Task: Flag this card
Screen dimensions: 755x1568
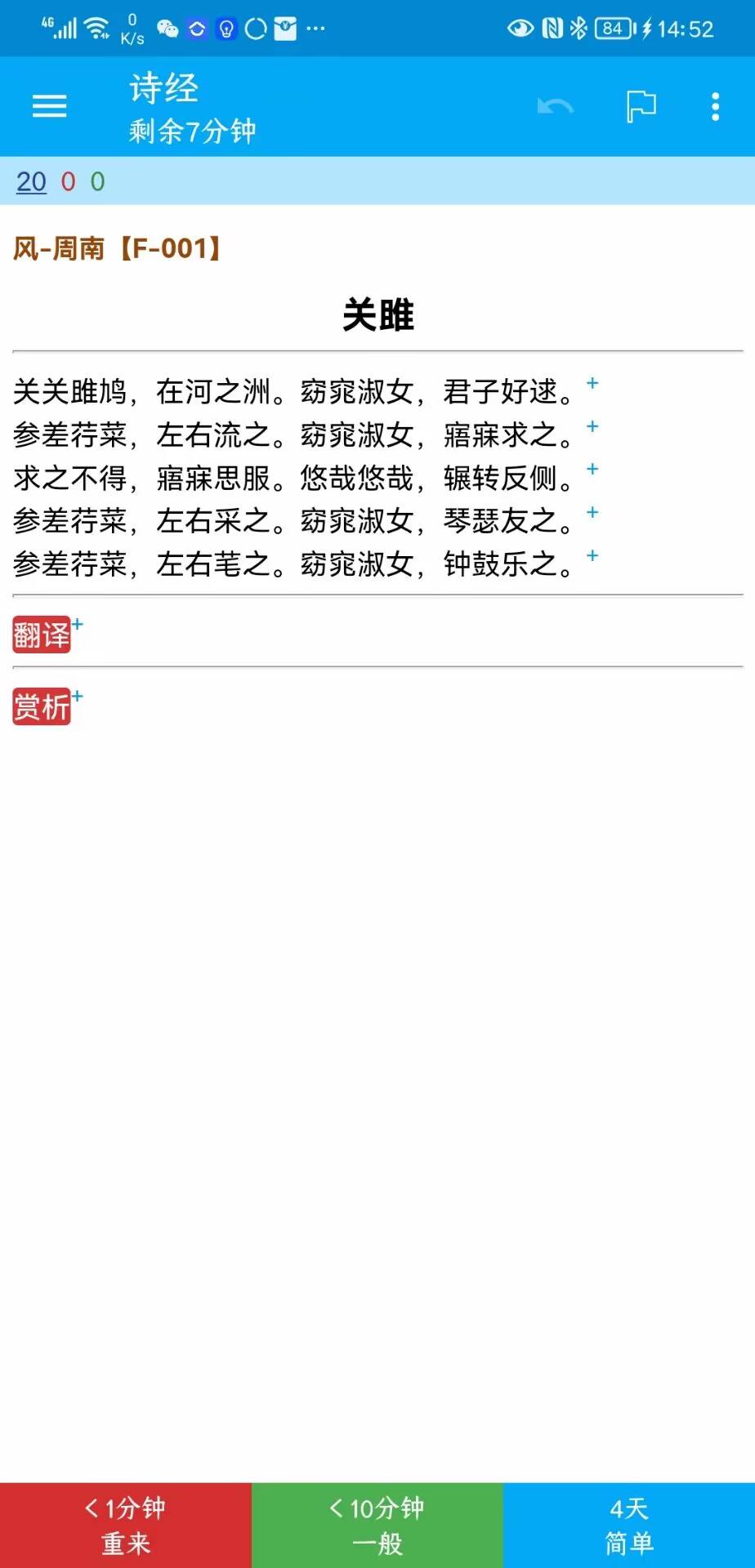Action: click(x=641, y=106)
